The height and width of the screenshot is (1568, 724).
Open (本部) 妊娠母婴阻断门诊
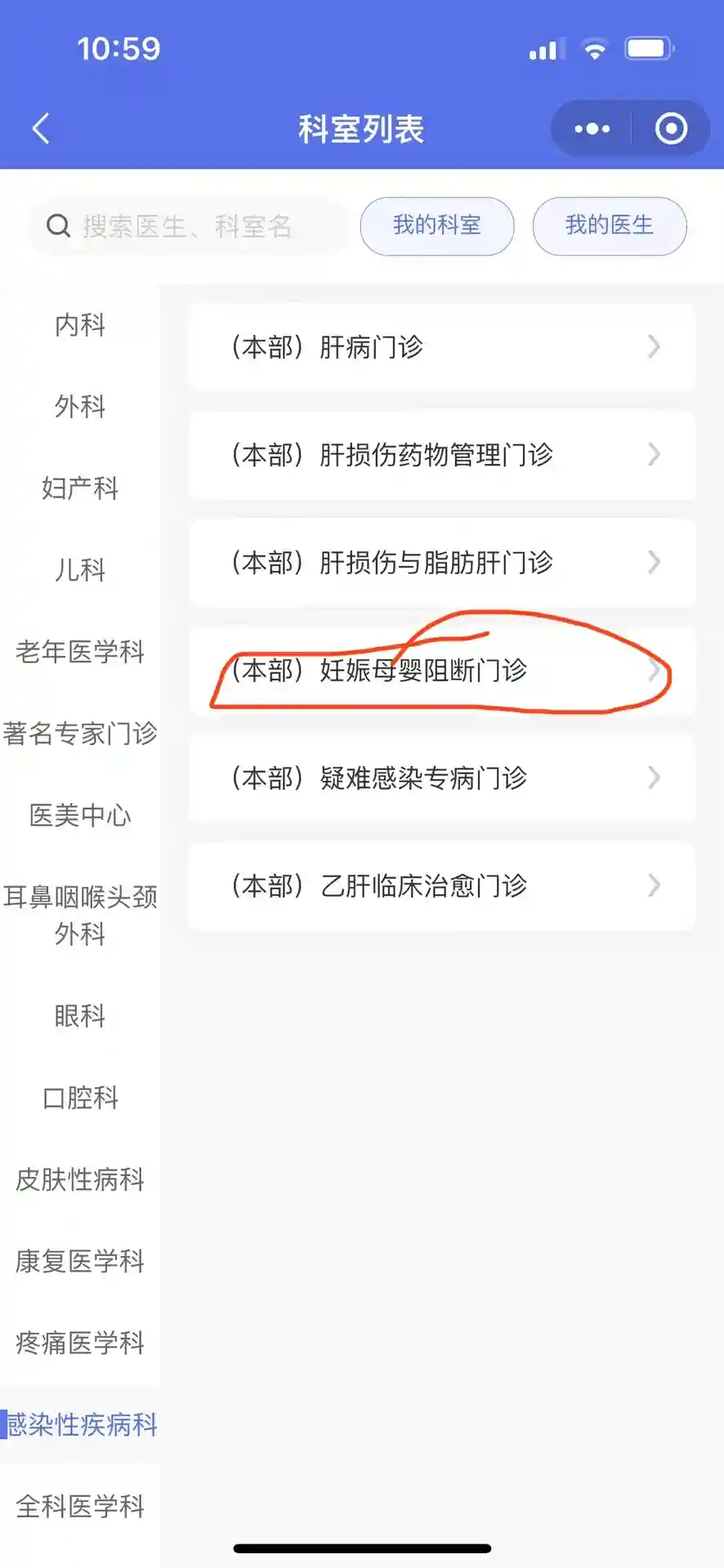441,670
